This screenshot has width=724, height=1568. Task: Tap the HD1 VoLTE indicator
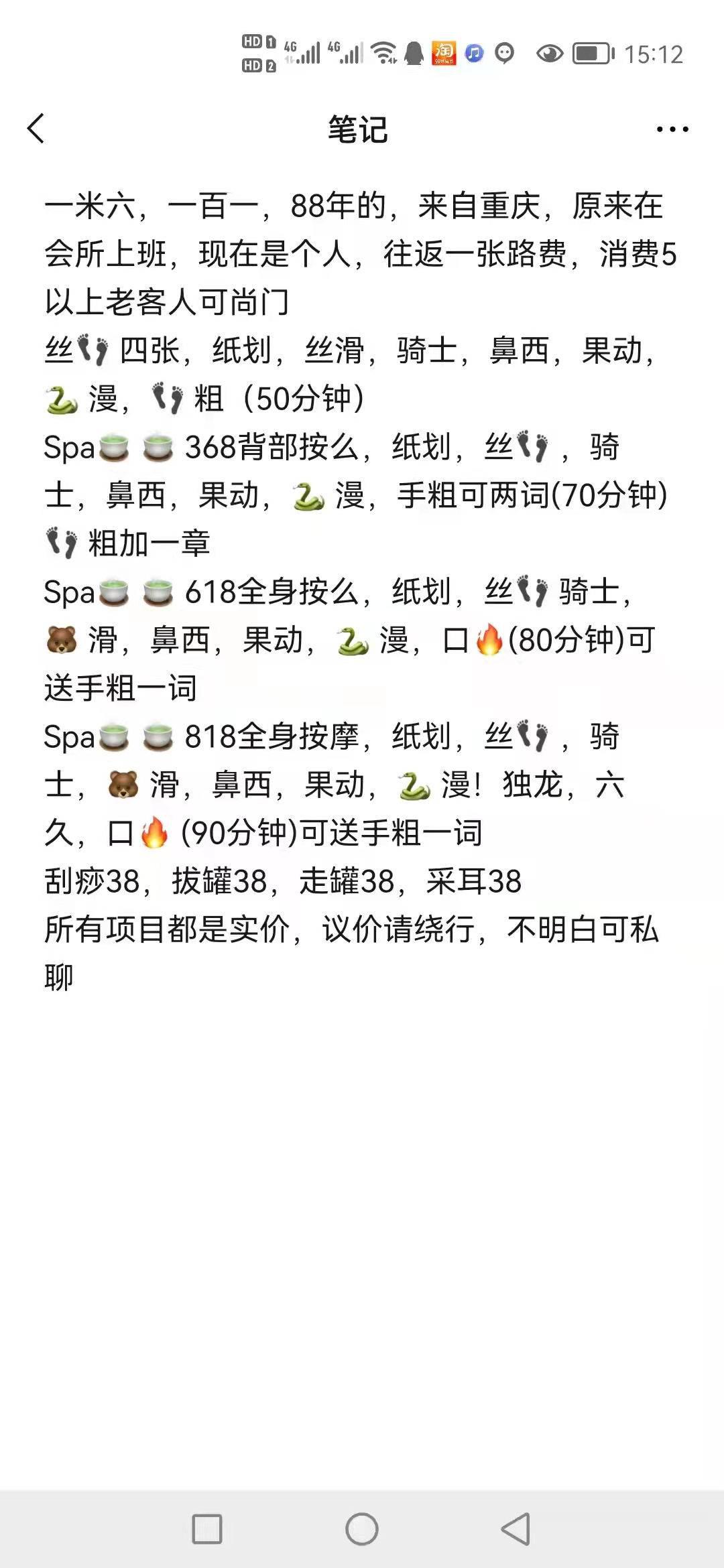(253, 42)
